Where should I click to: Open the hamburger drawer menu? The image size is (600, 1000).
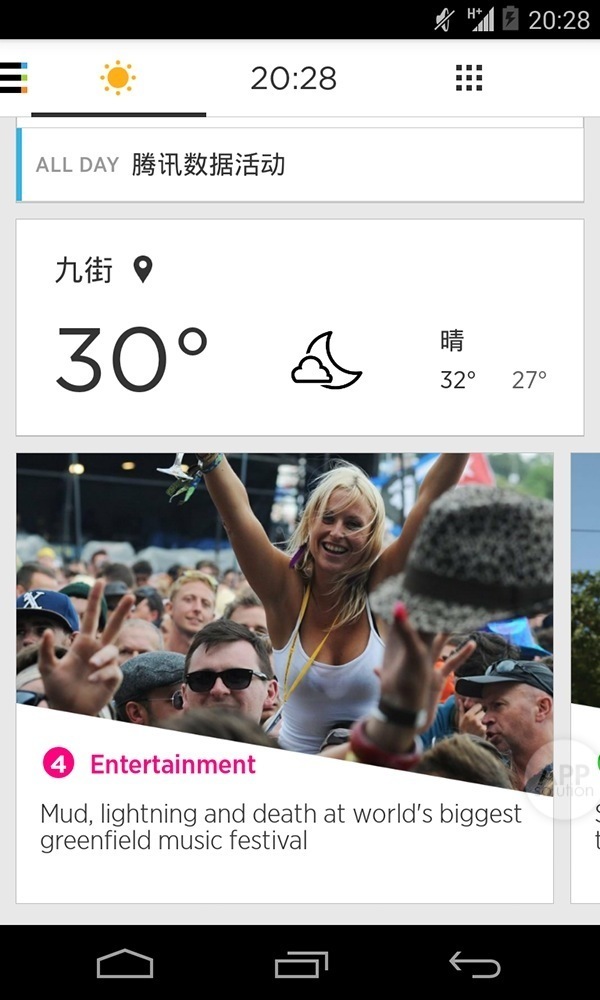14,78
